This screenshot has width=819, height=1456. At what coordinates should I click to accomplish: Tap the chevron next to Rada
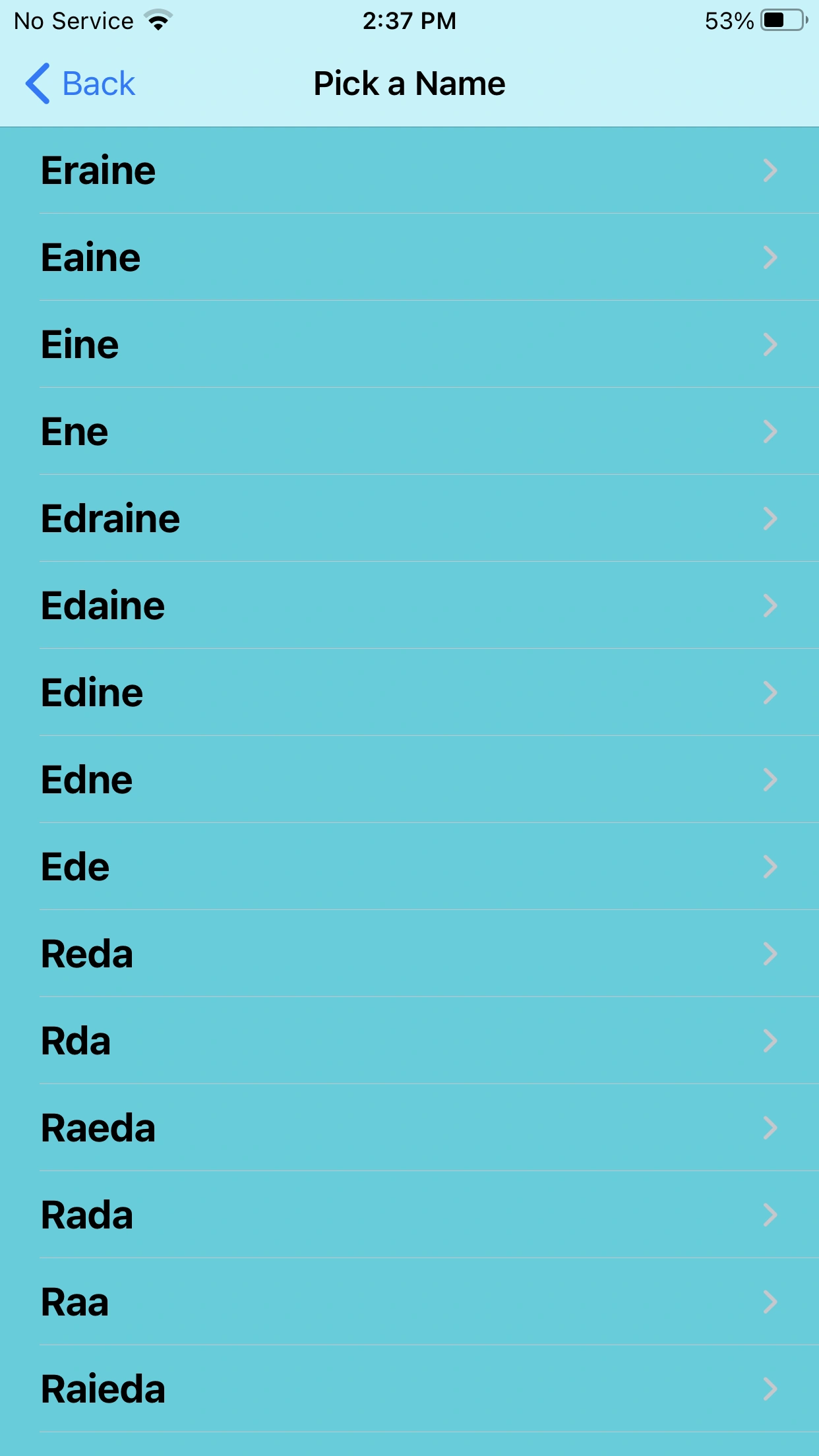(770, 1215)
